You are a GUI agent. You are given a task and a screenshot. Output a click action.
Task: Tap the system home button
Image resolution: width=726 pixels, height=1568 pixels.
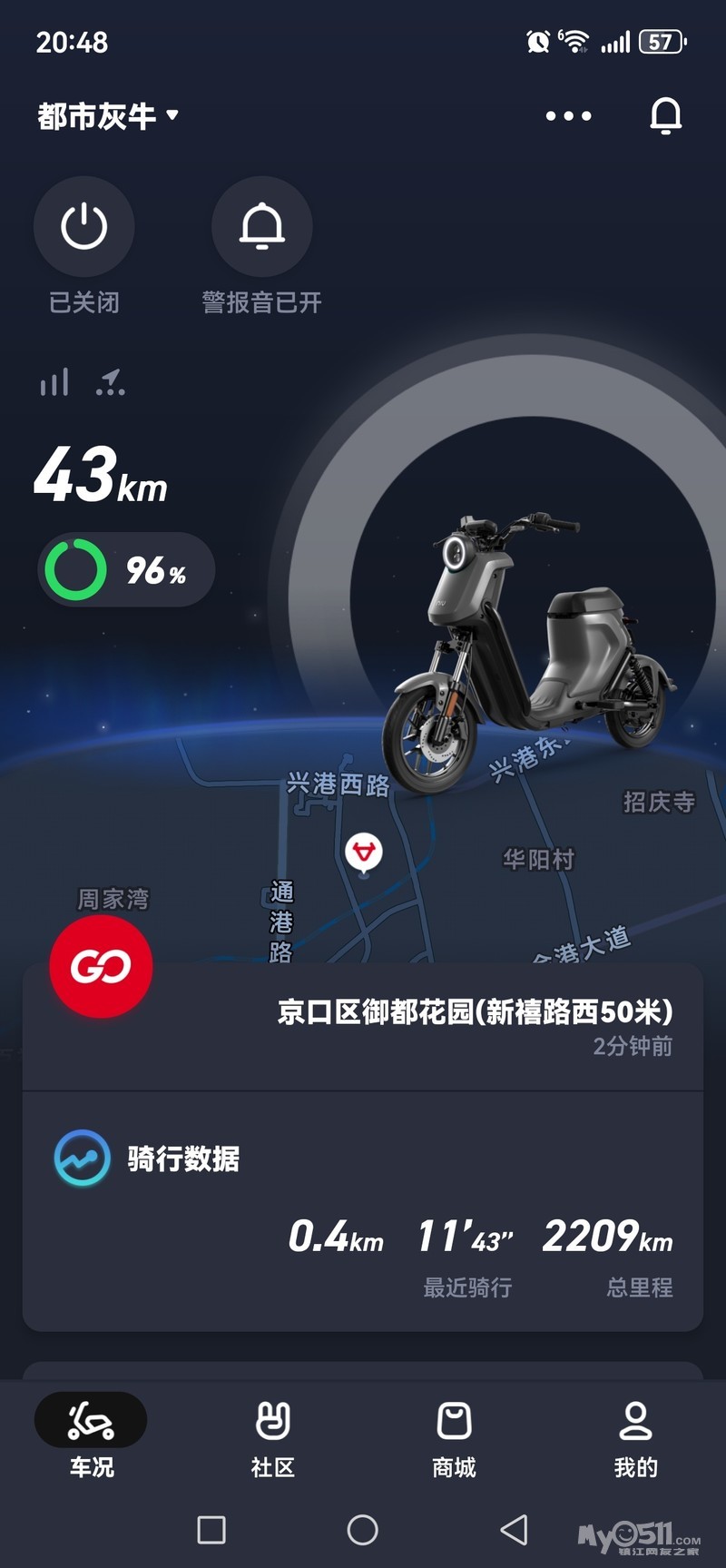362,1530
